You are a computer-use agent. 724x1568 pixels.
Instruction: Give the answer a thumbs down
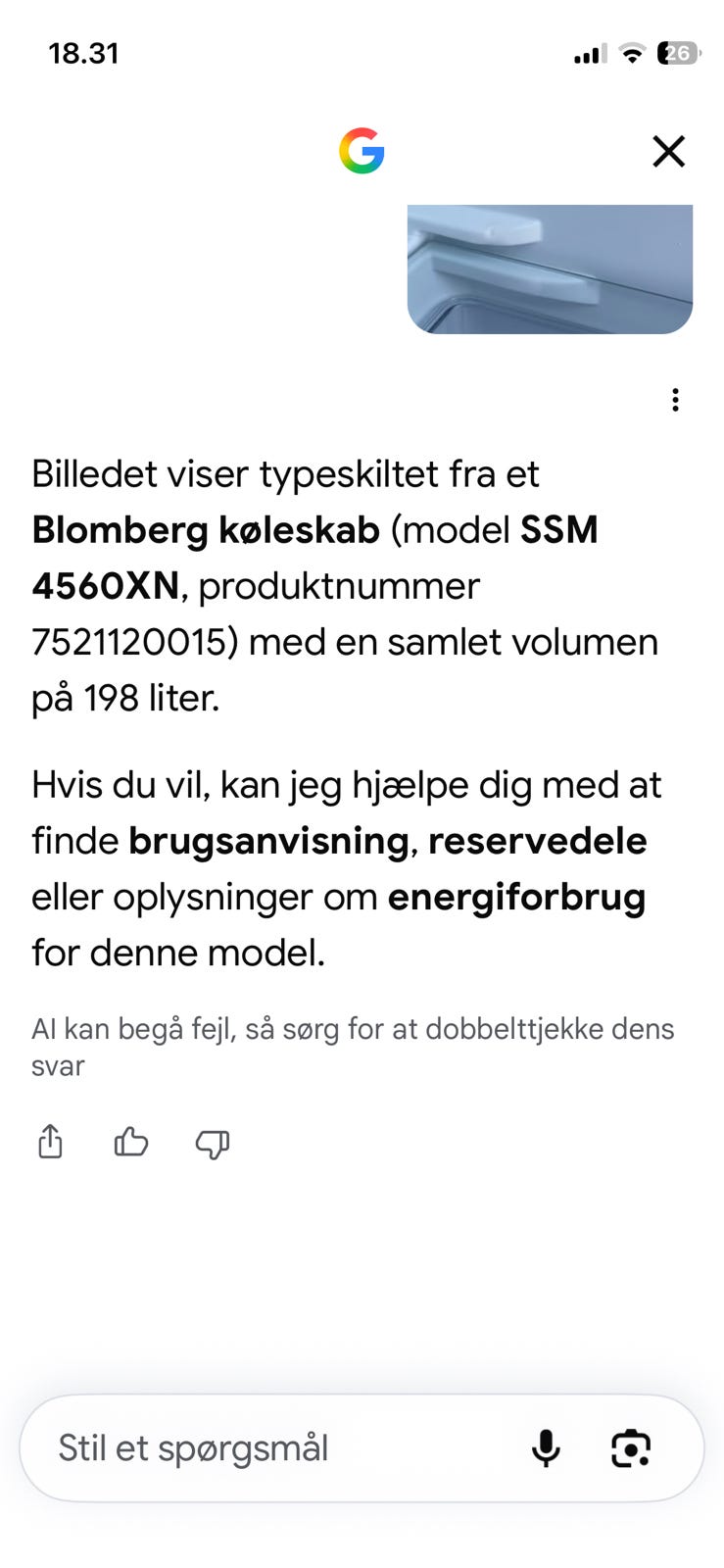pyautogui.click(x=213, y=1144)
